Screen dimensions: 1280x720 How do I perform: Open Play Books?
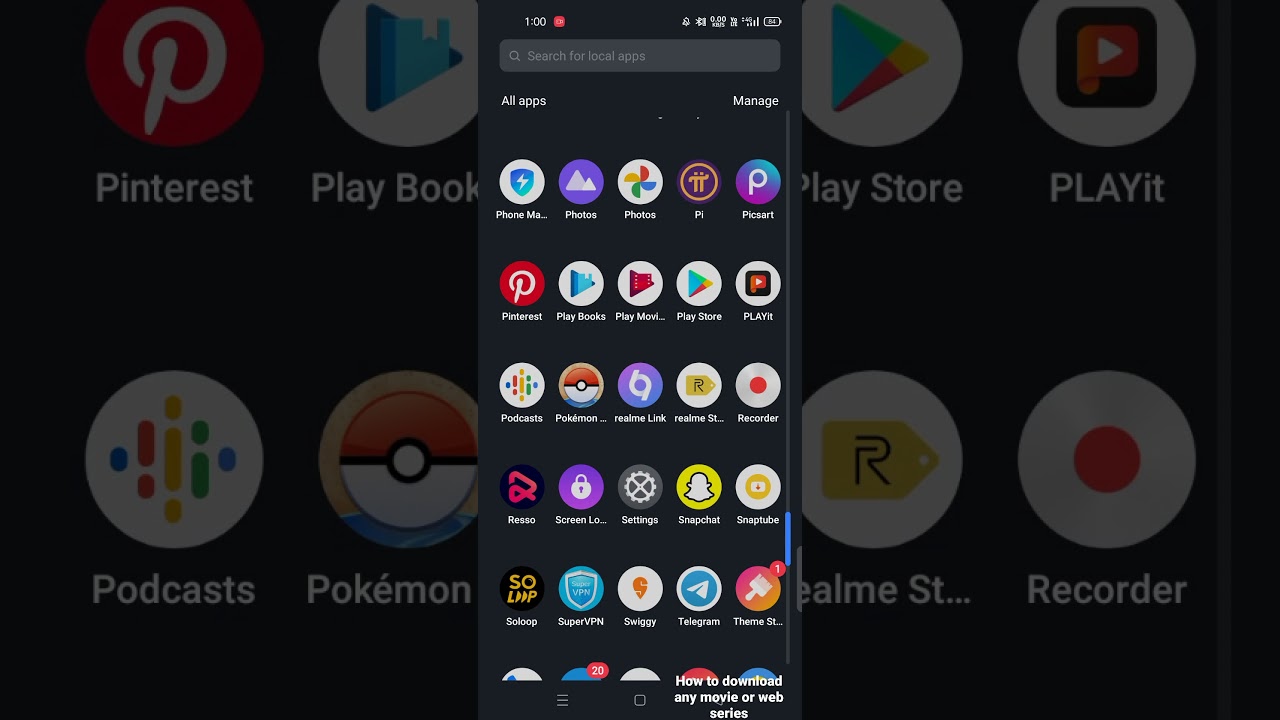(x=581, y=285)
